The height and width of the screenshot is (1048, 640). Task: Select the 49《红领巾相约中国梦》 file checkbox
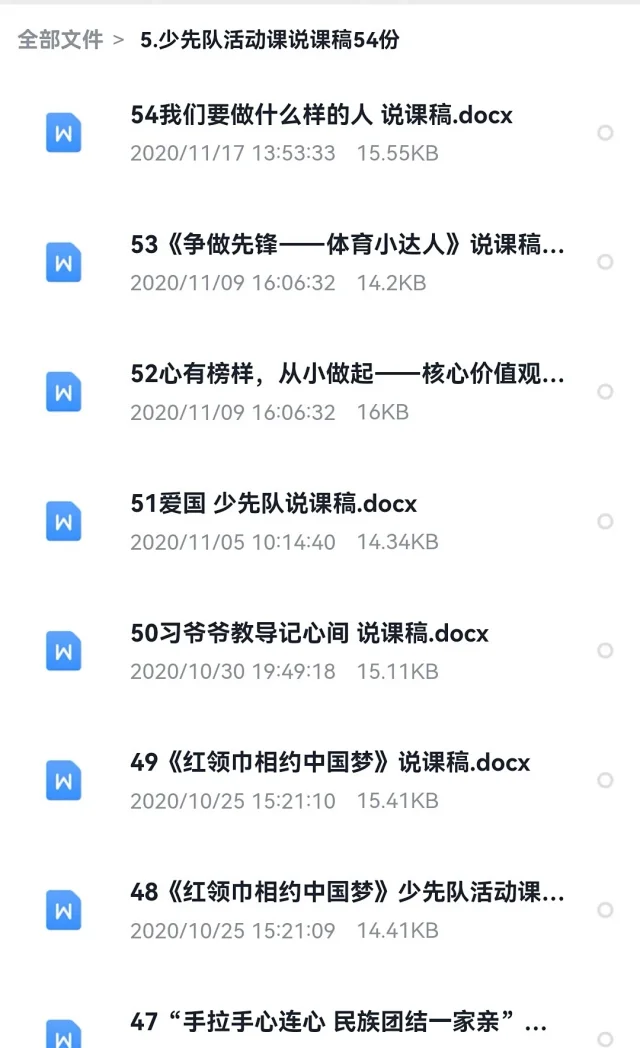[605, 780]
